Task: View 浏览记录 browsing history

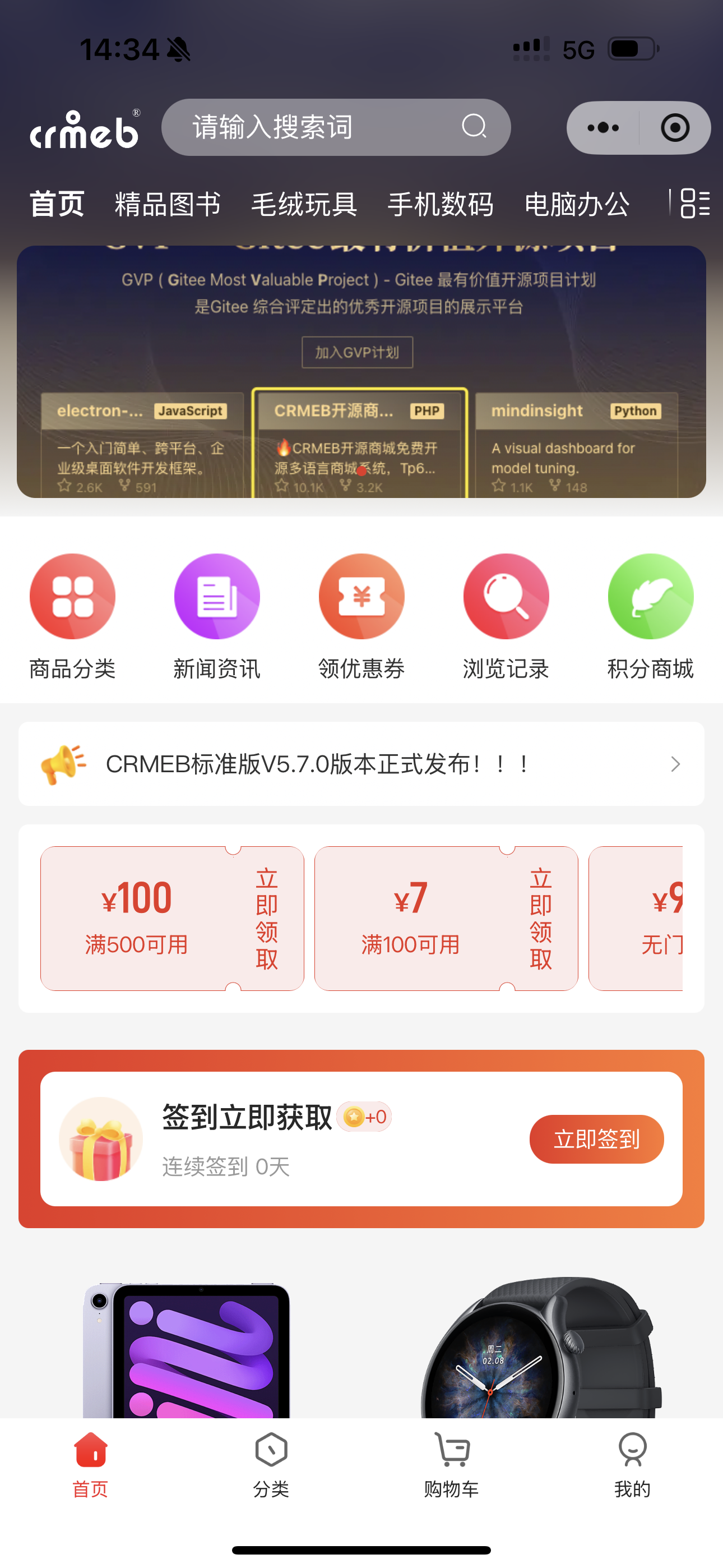Action: pyautogui.click(x=506, y=616)
